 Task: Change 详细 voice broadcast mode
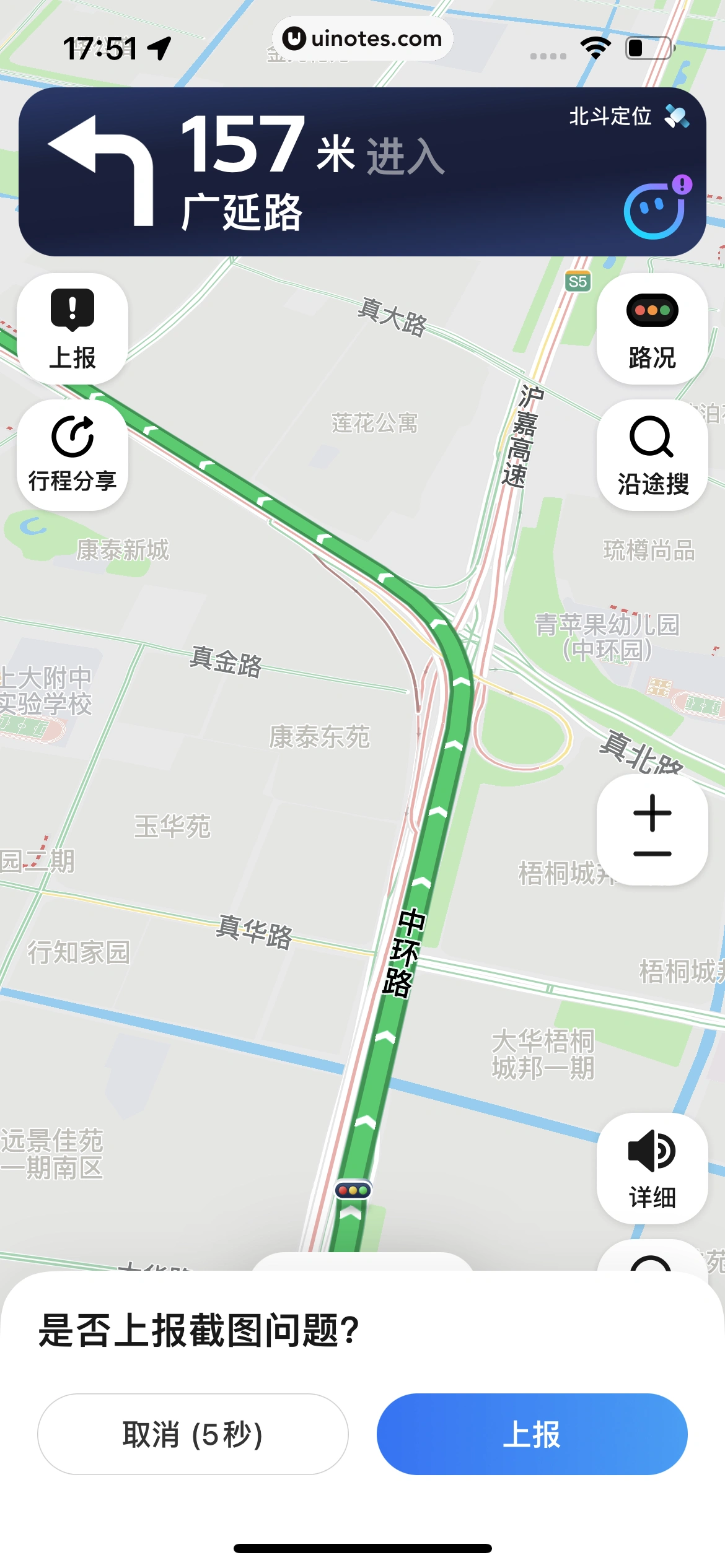(652, 1169)
